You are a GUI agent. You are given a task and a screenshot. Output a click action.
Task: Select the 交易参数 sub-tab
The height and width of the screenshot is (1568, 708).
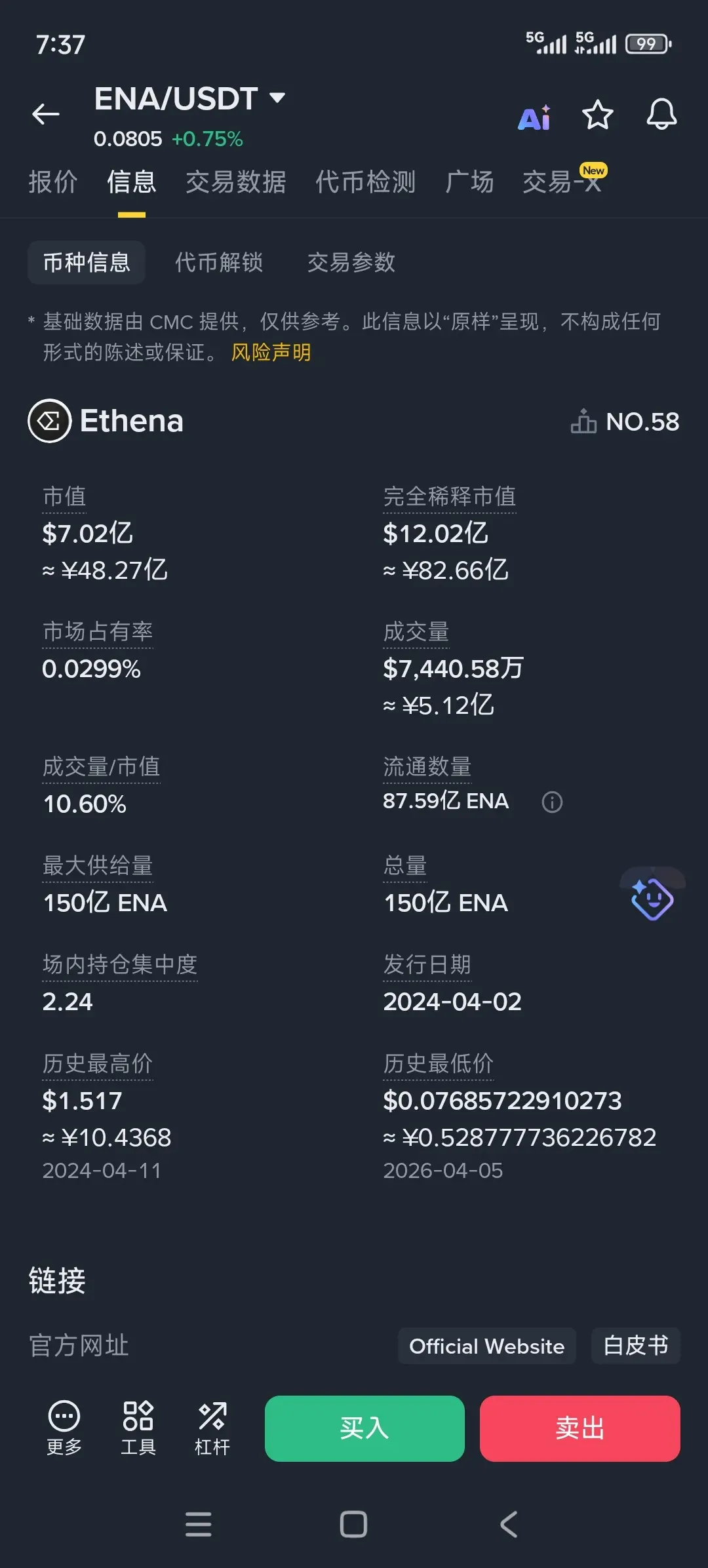[351, 262]
